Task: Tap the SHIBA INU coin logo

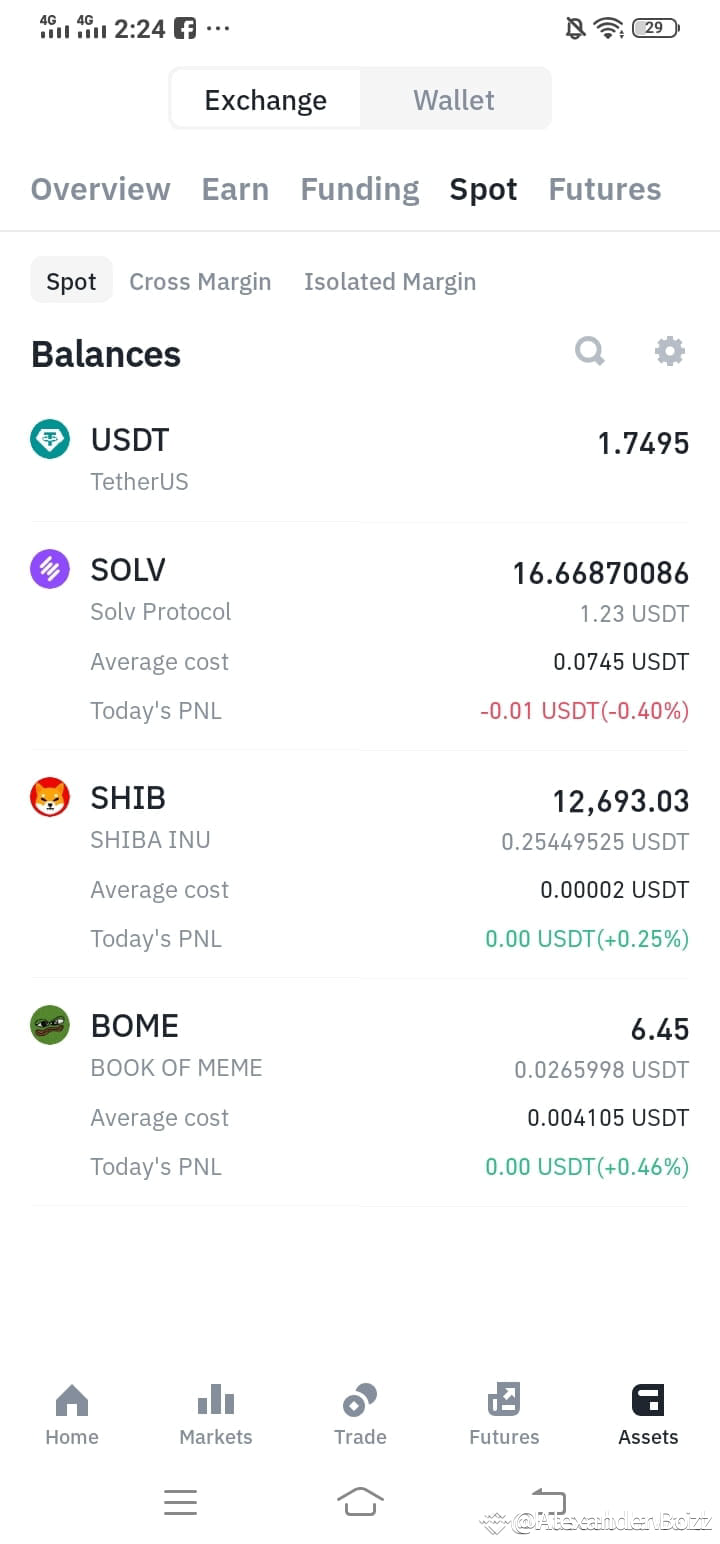Action: pyautogui.click(x=50, y=797)
